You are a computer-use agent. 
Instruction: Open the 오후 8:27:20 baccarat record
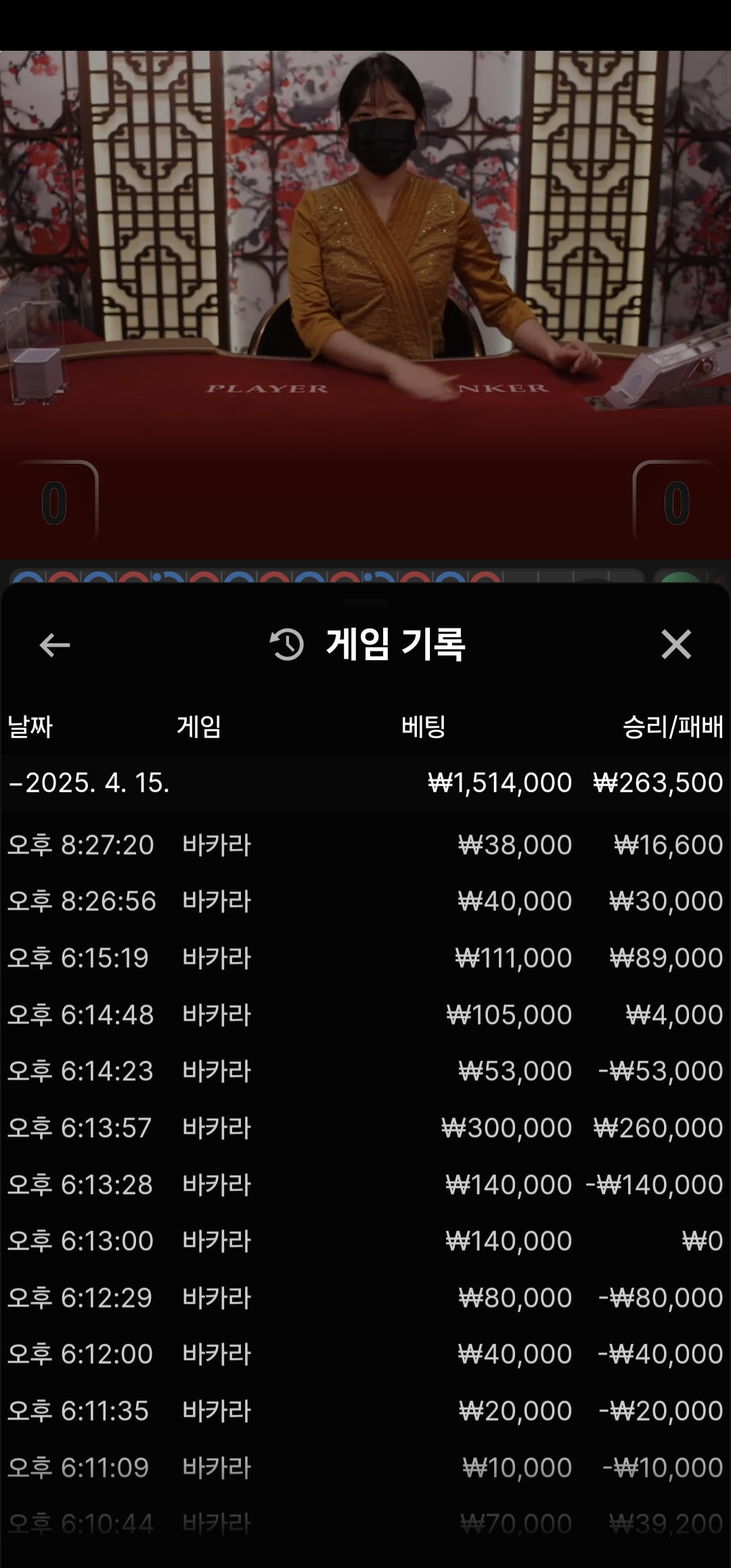[365, 845]
